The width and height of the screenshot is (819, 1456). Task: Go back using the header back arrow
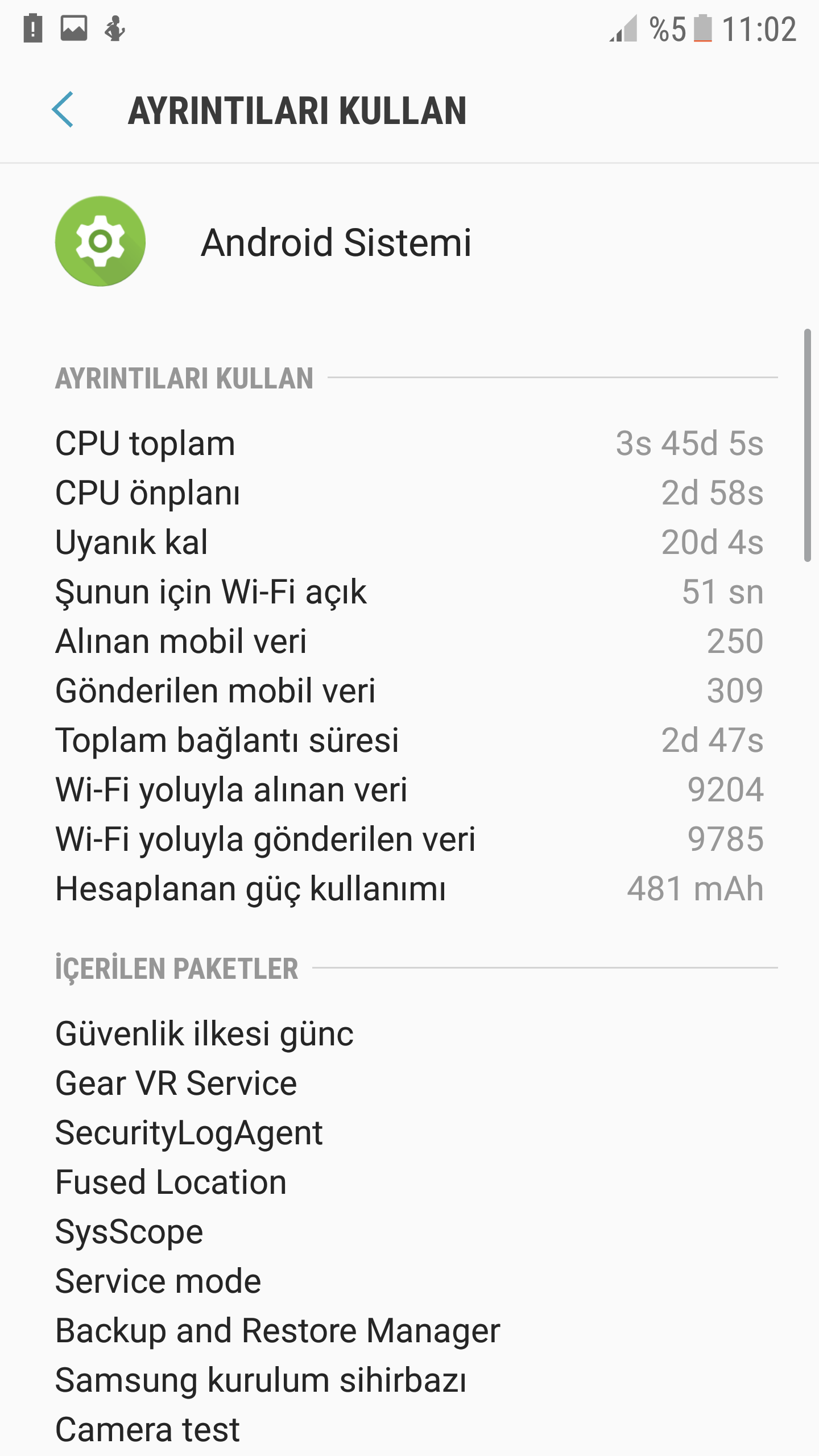63,110
